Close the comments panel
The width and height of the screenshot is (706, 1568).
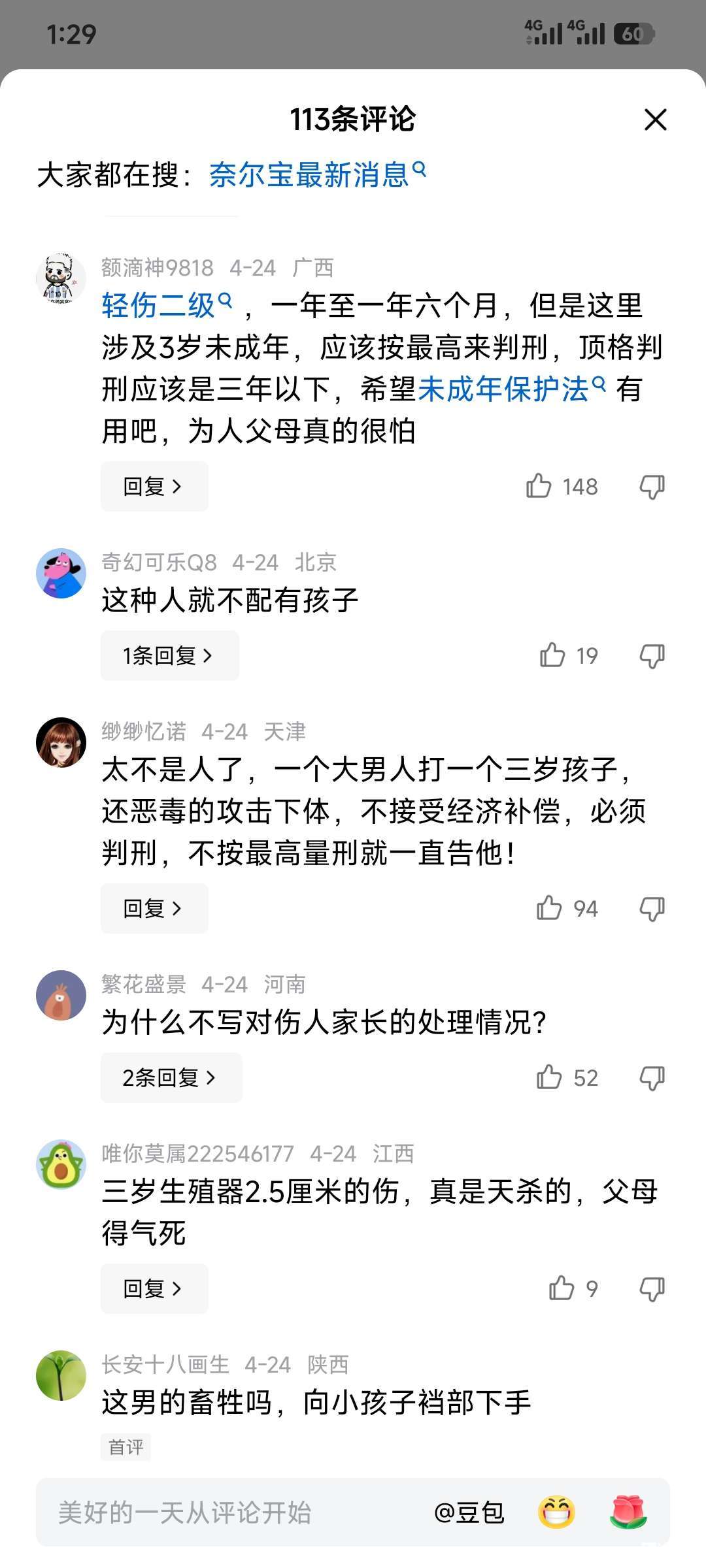(x=655, y=120)
